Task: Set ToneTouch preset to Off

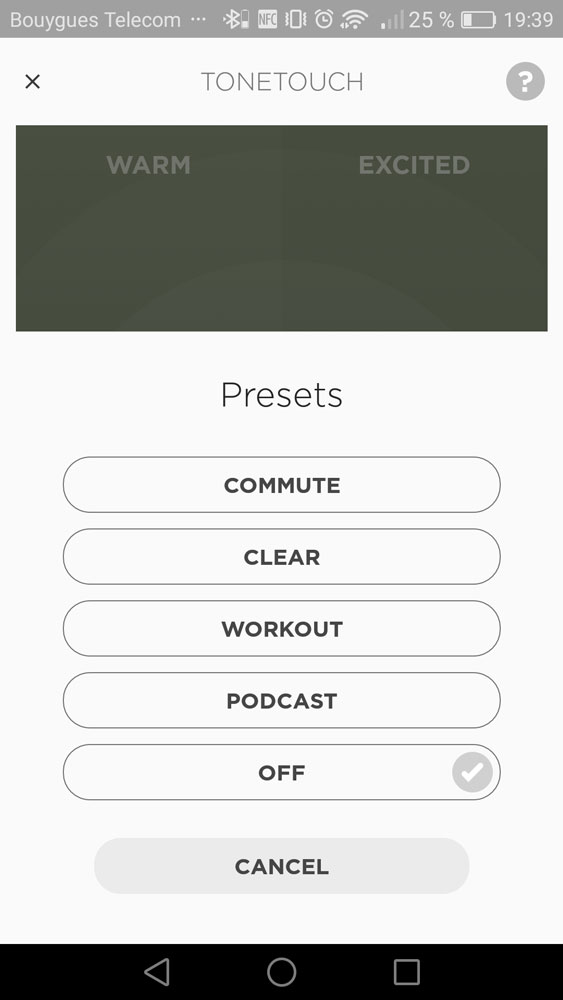Action: coord(282,772)
